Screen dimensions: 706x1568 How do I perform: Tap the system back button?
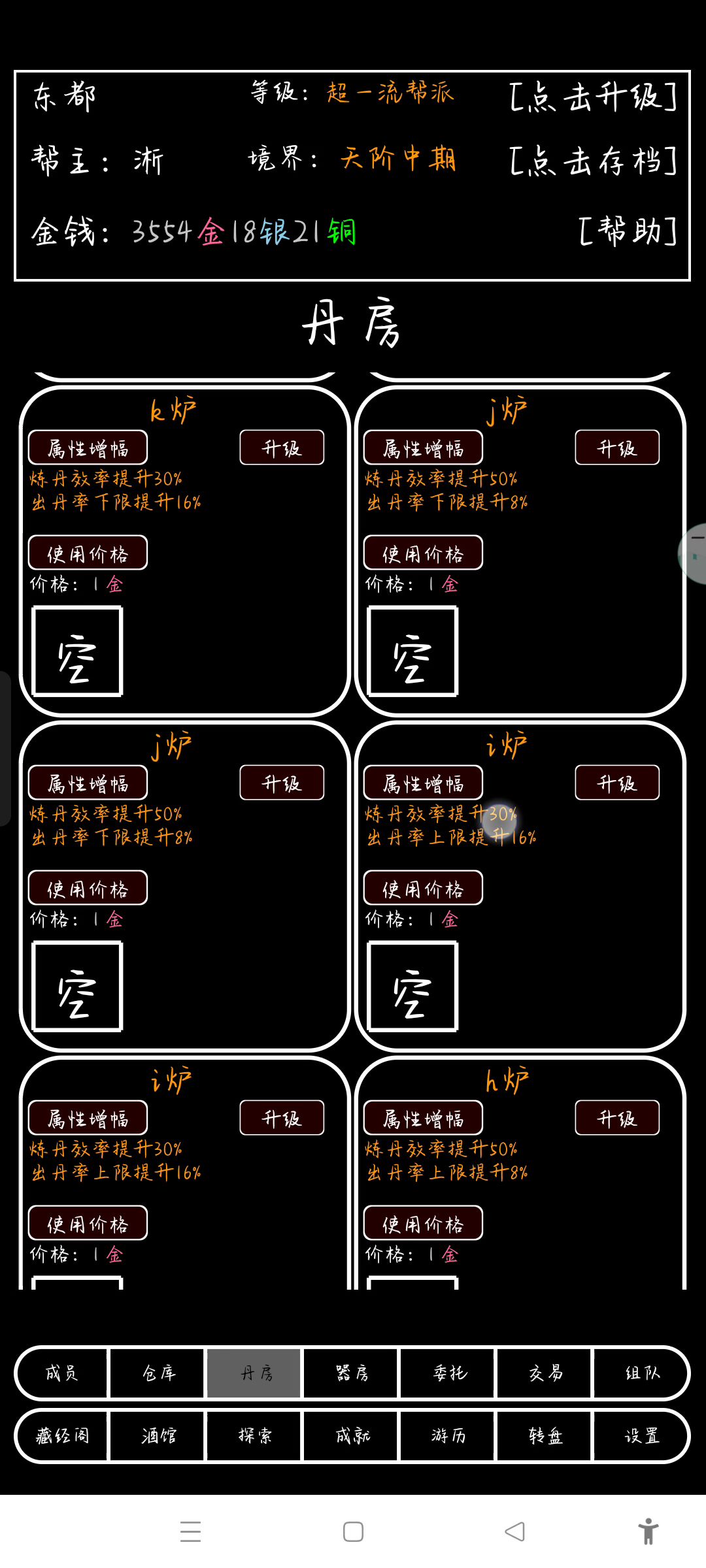tap(515, 1531)
